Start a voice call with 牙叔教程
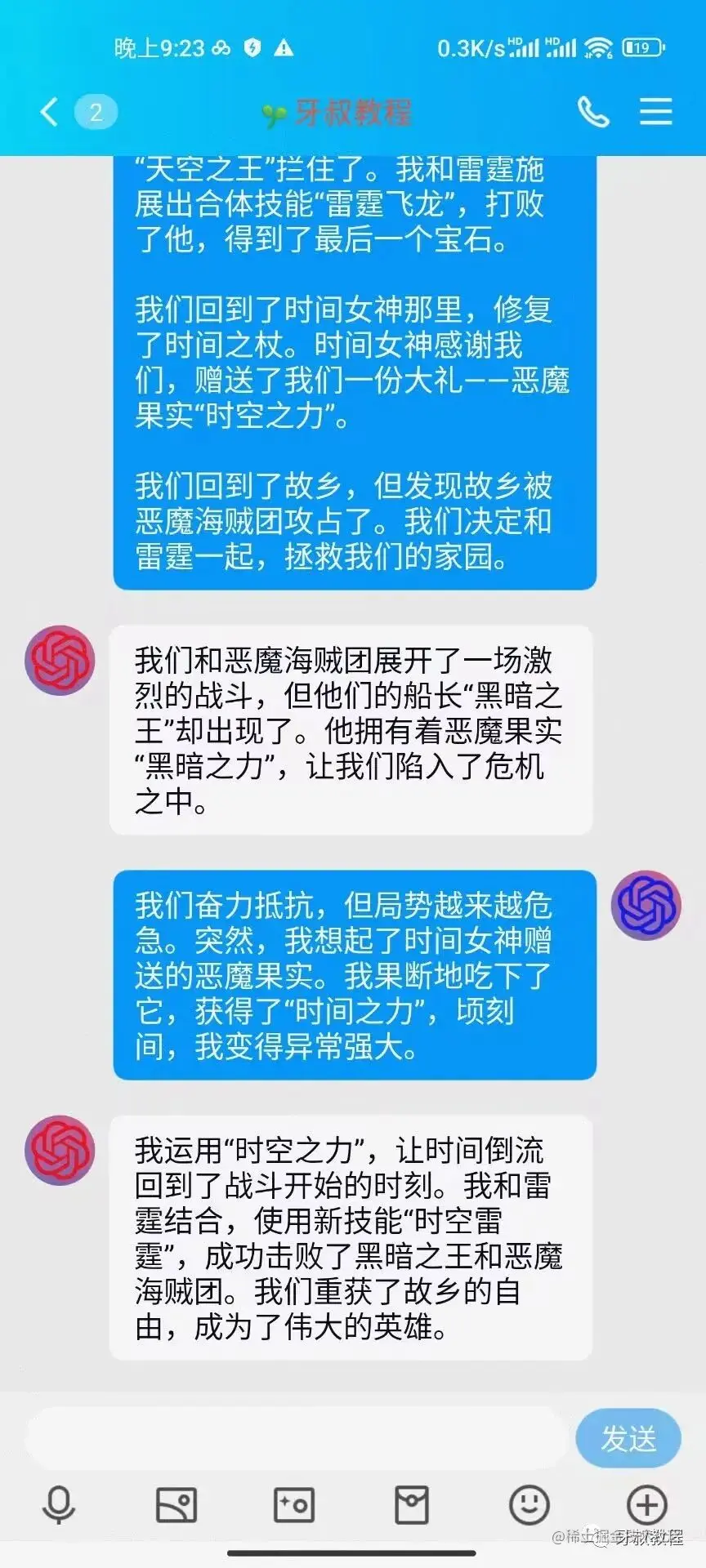 [x=593, y=112]
